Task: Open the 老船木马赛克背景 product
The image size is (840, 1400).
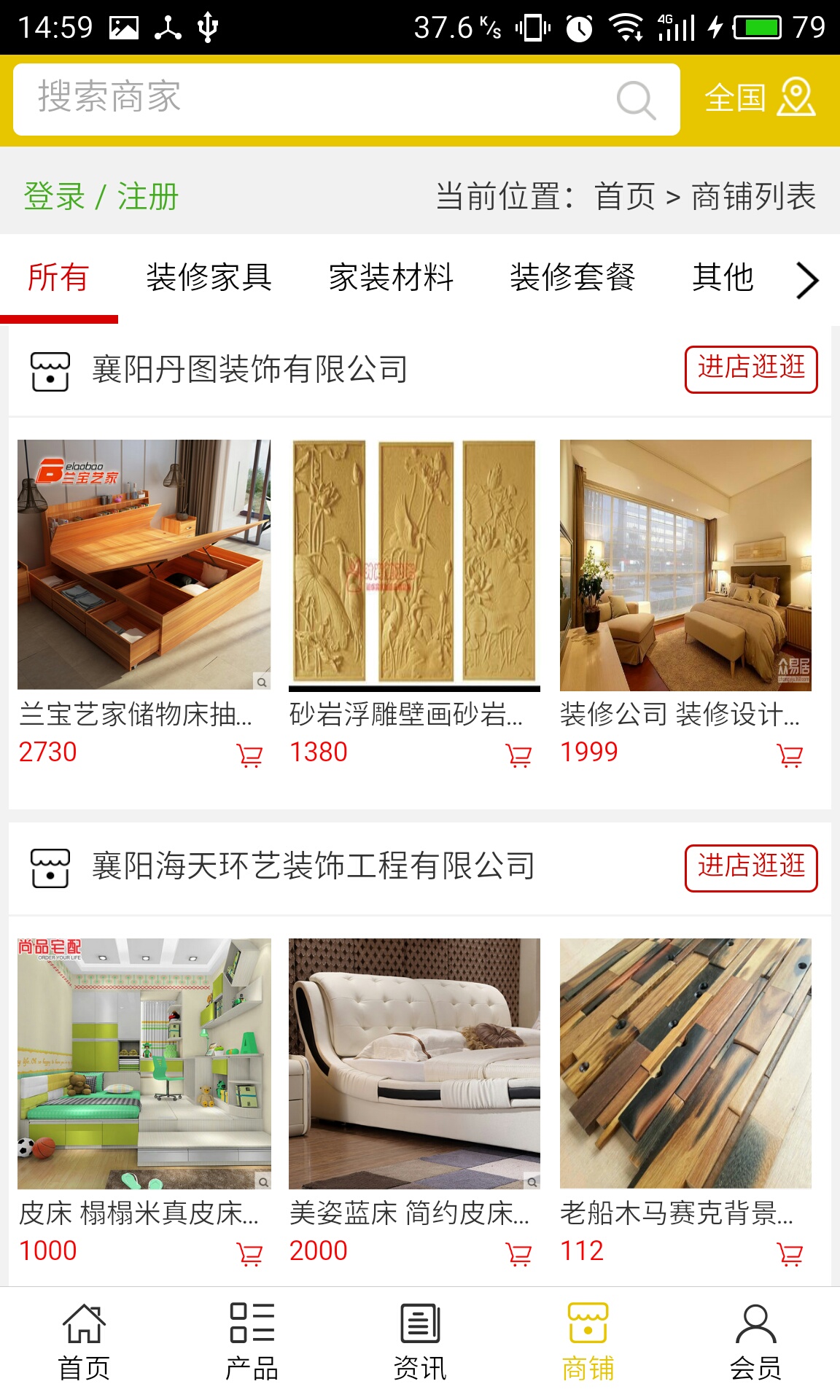Action: coord(685,1063)
